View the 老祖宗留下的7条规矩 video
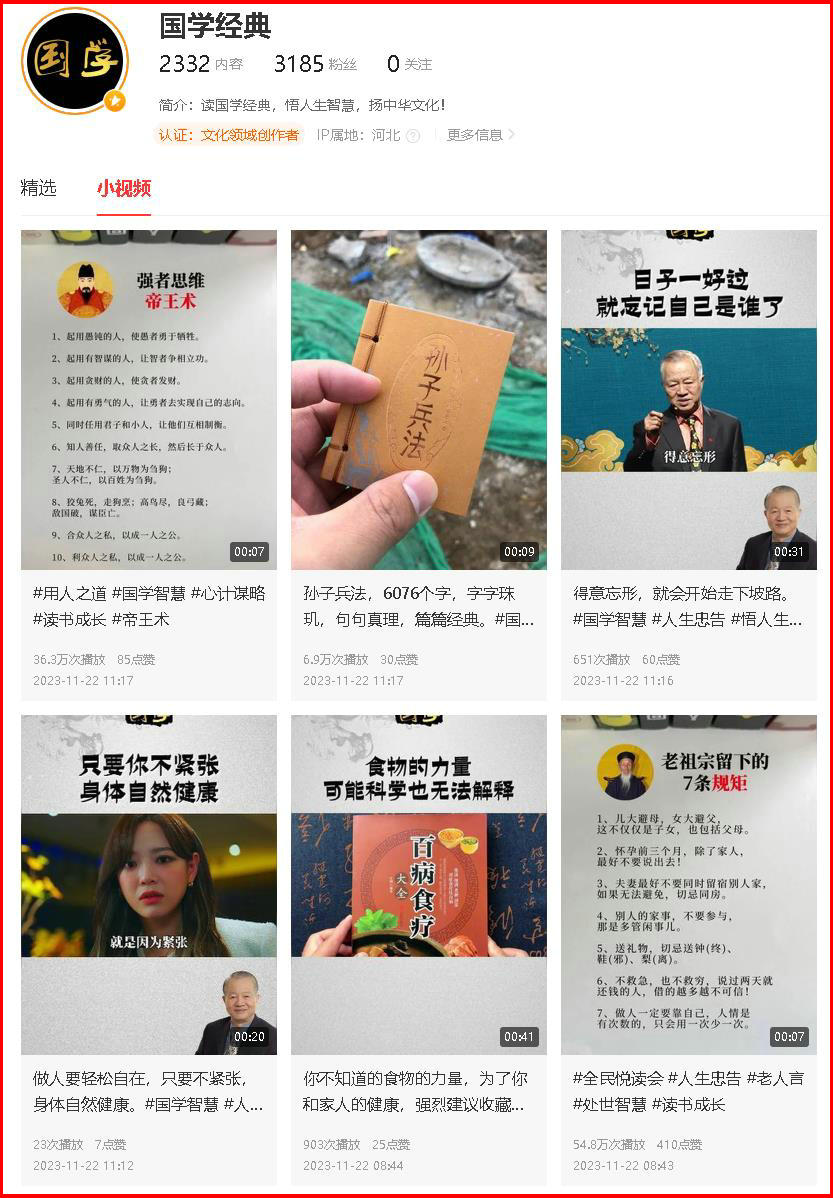The height and width of the screenshot is (1198, 833). coord(689,884)
